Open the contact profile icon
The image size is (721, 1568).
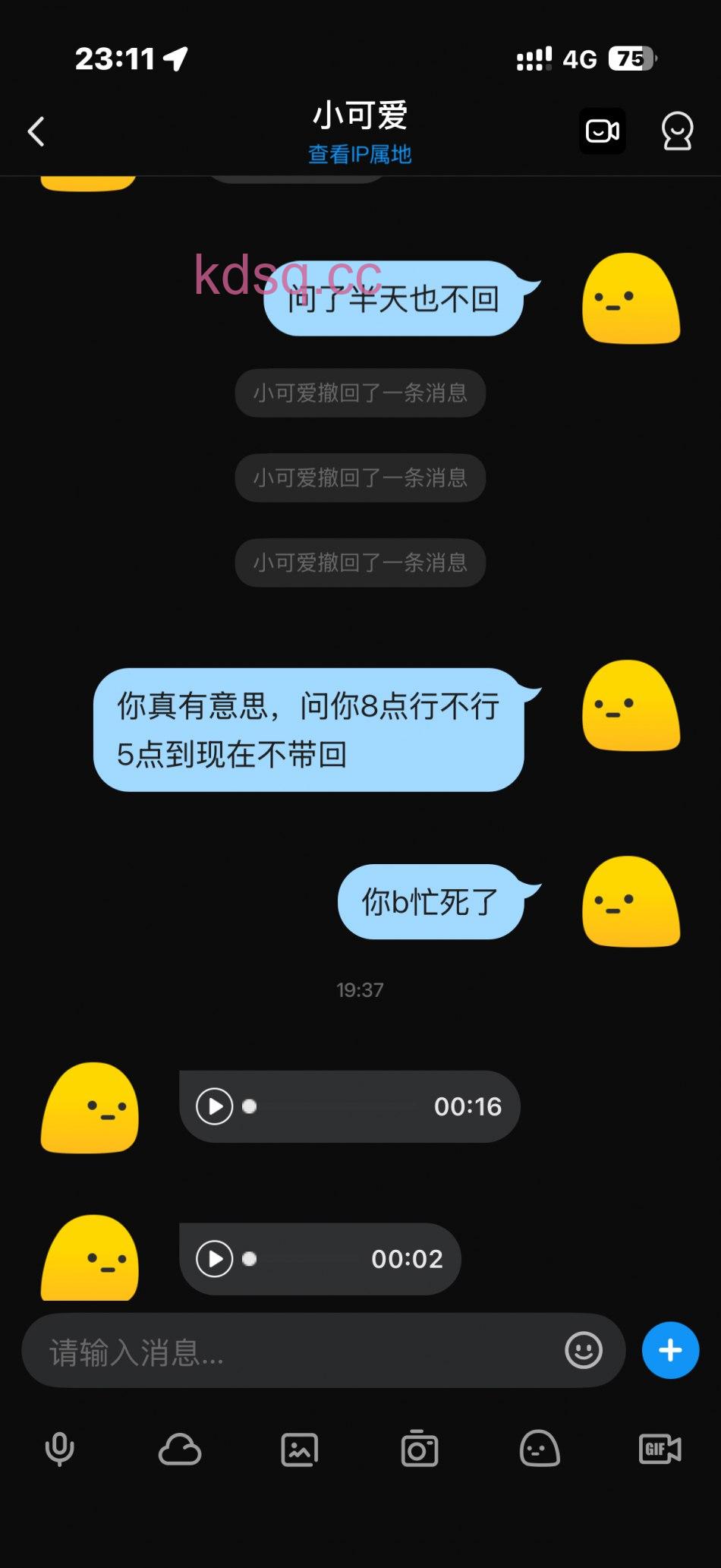point(676,131)
